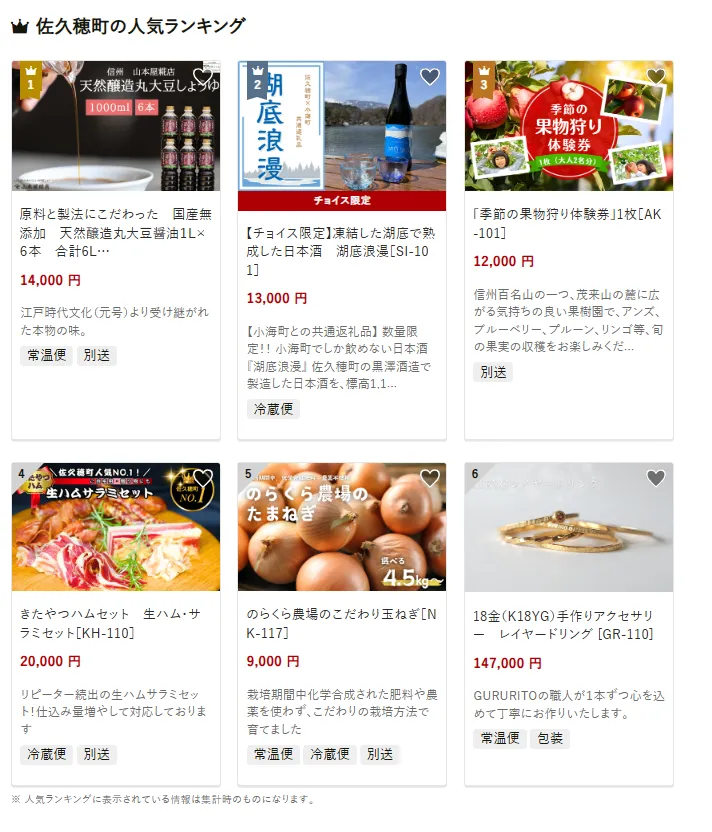Favorite the のらくら農場 onion item

(x=429, y=479)
